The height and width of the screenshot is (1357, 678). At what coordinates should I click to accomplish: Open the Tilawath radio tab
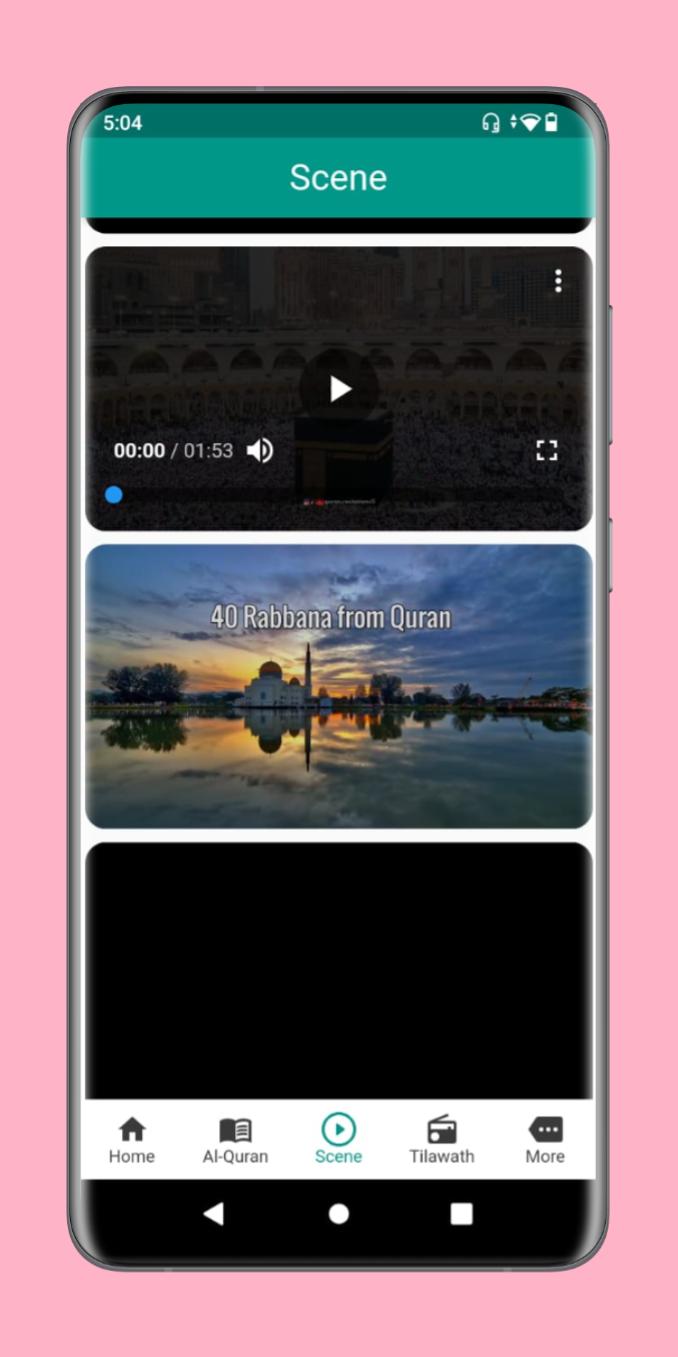[442, 1141]
